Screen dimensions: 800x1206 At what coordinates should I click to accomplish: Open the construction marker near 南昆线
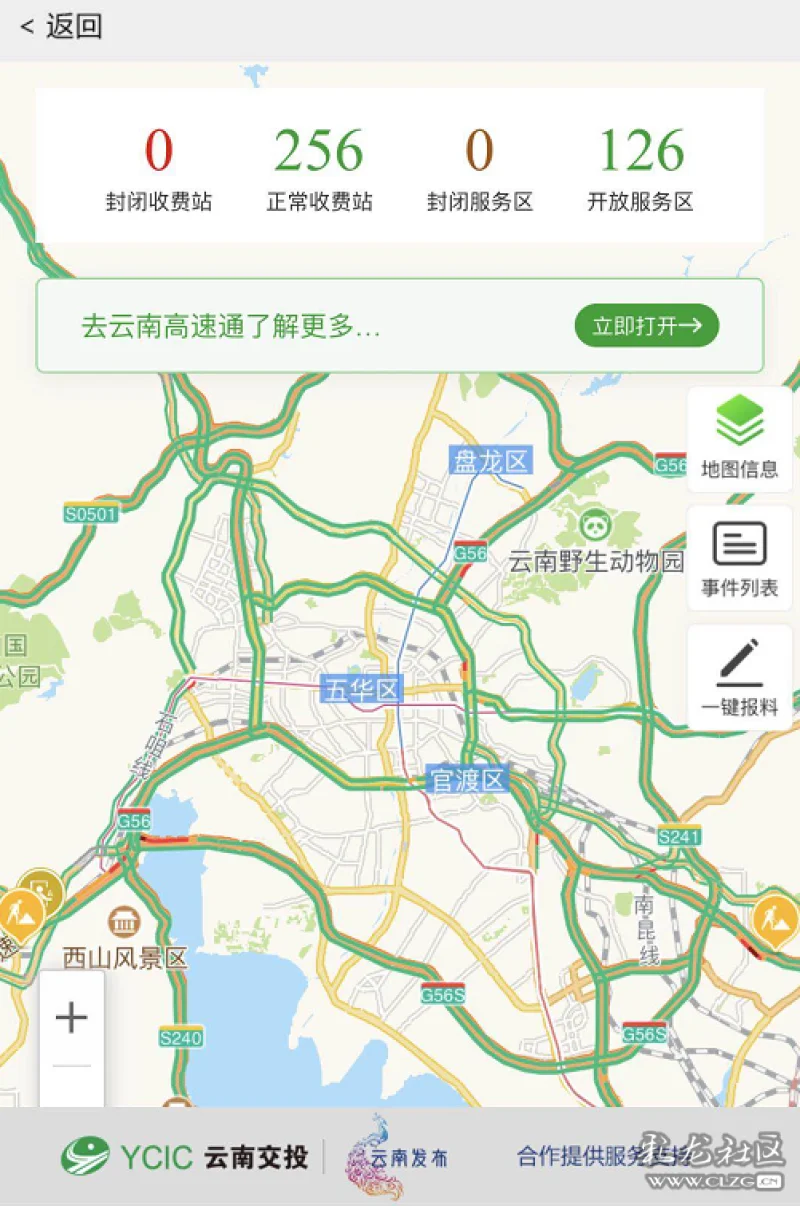click(x=774, y=917)
